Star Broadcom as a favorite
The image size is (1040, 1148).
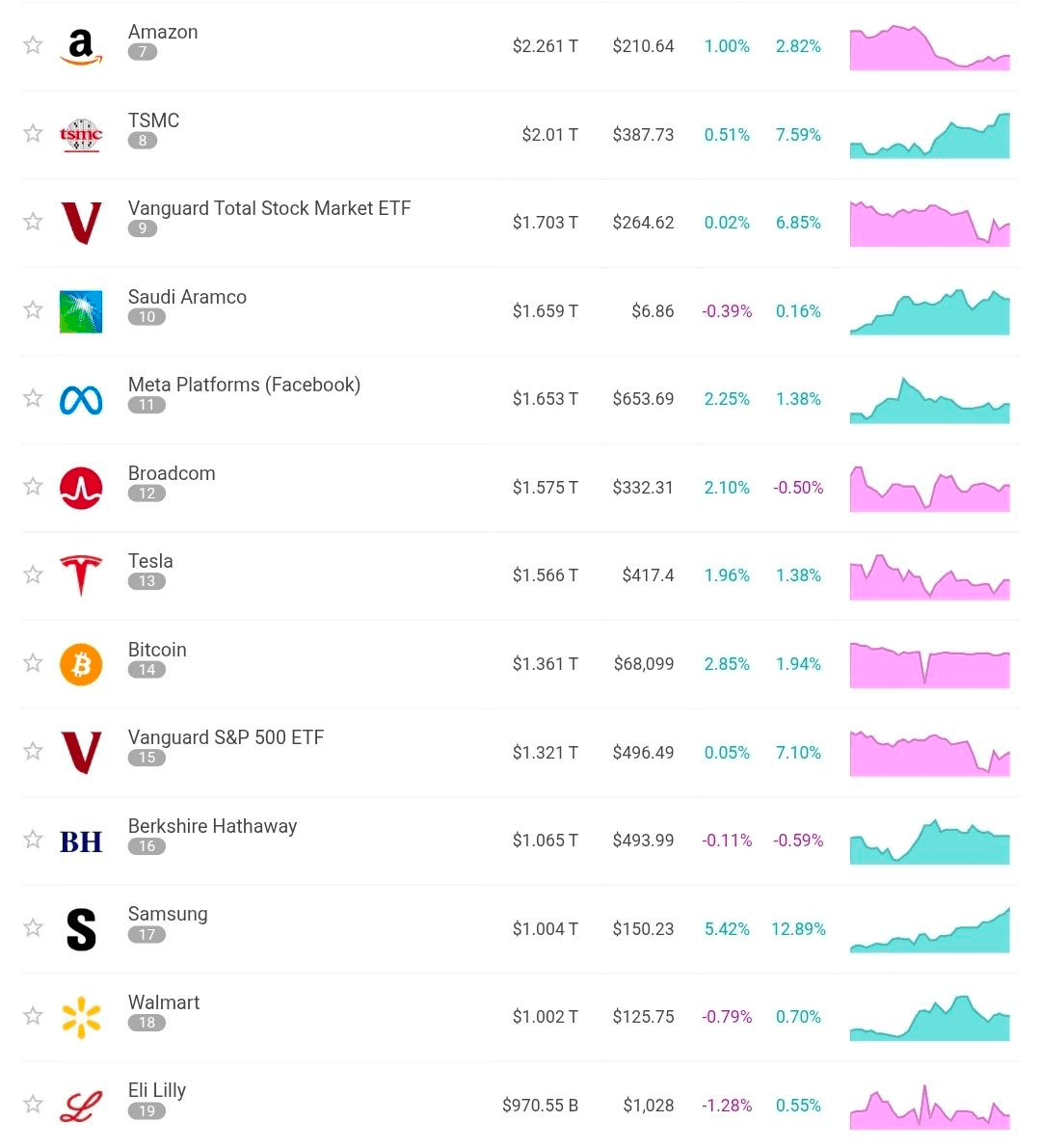pyautogui.click(x=33, y=486)
